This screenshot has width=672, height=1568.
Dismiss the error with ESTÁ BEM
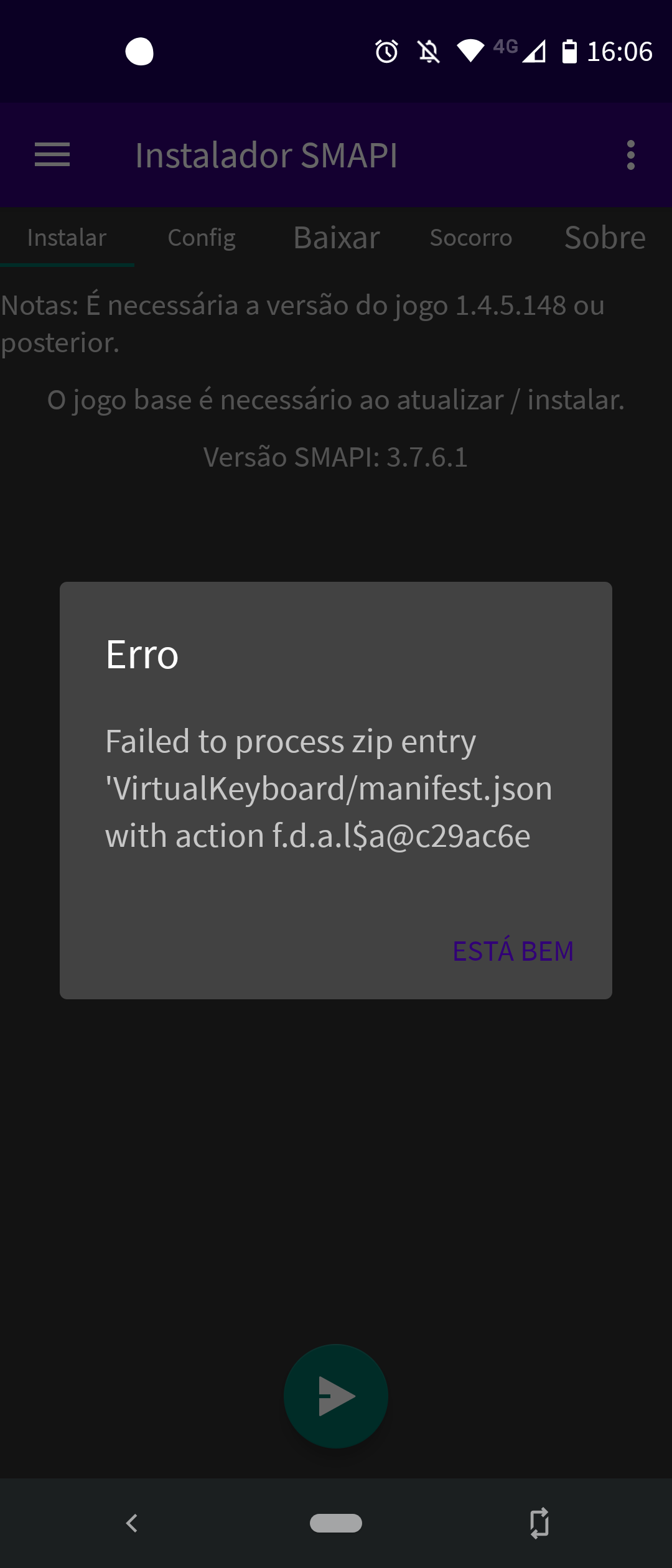513,950
